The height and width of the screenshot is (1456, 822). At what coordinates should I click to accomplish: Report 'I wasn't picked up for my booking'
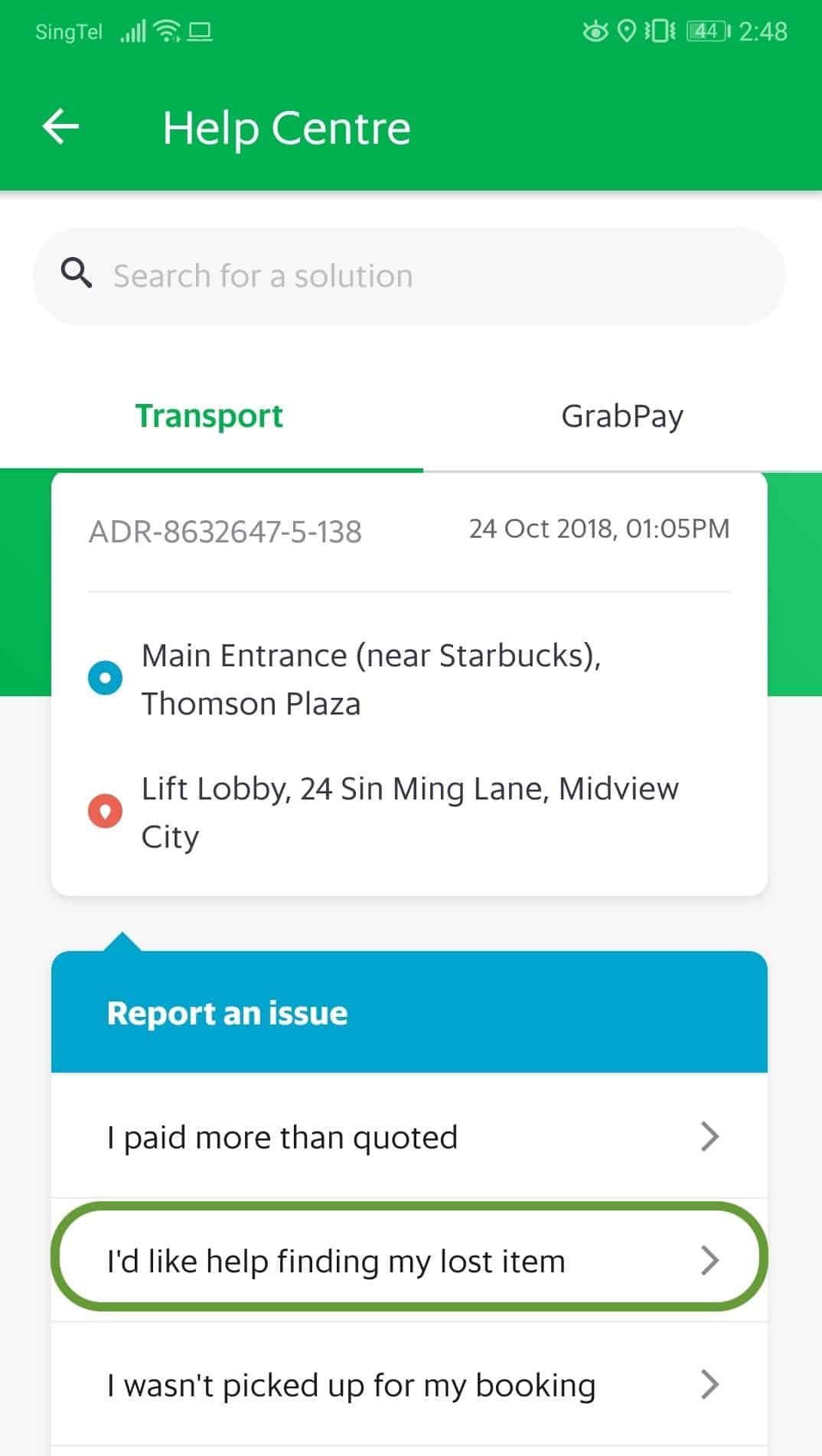(x=409, y=1384)
